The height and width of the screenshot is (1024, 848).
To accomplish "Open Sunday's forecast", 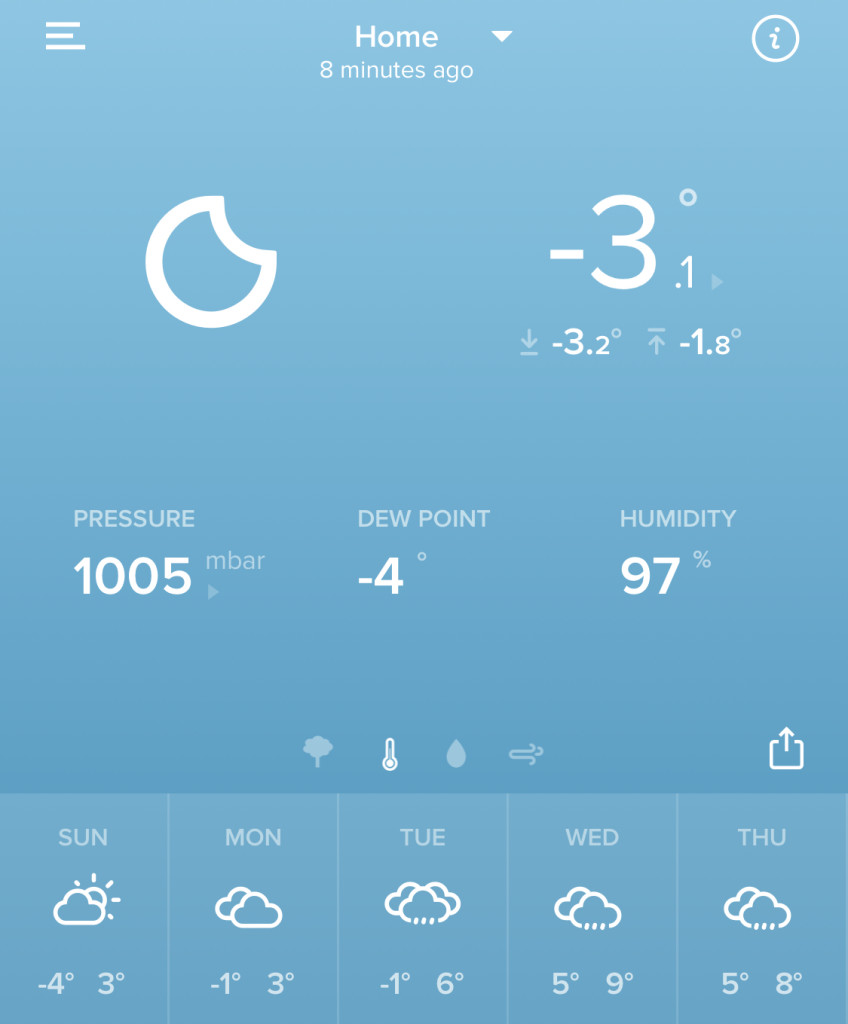I will pyautogui.click(x=84, y=908).
